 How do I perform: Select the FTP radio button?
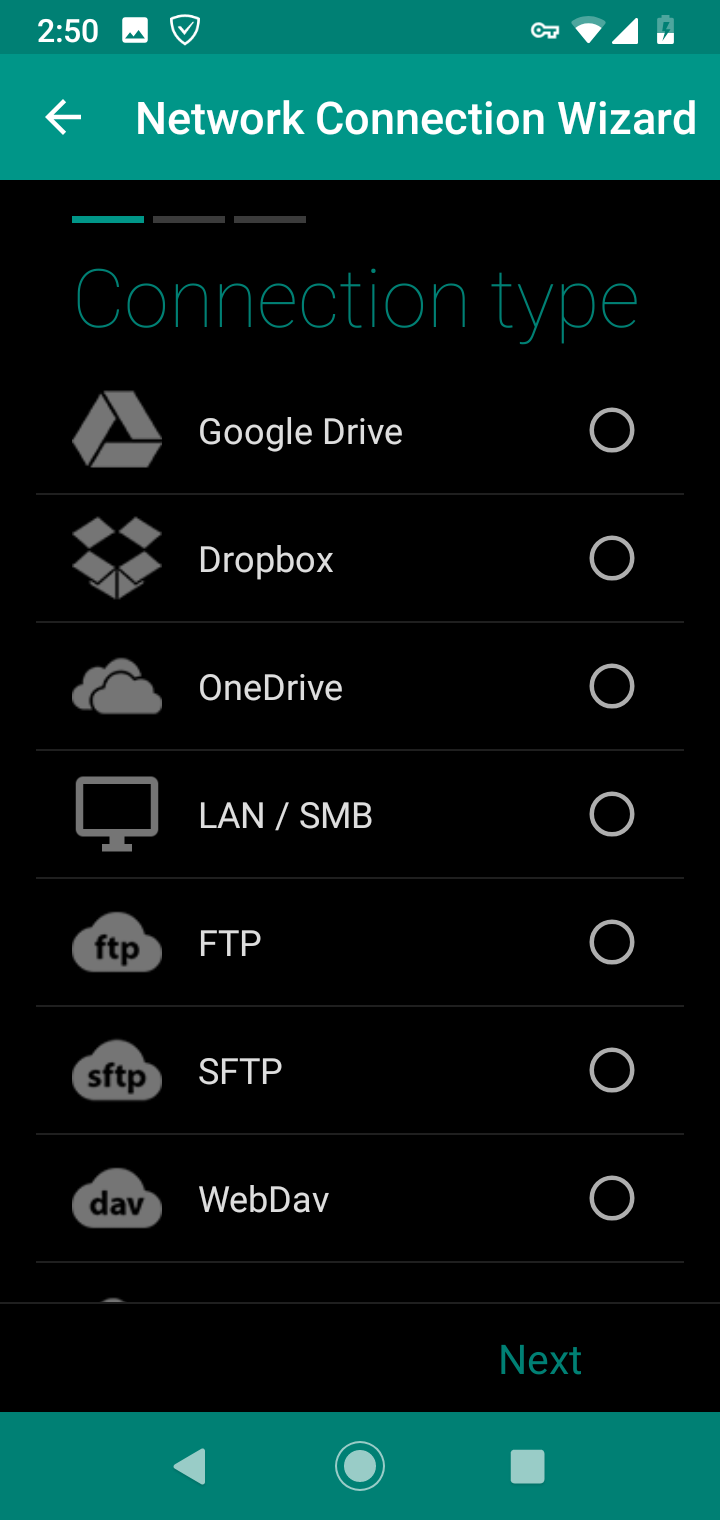pyautogui.click(x=611, y=942)
